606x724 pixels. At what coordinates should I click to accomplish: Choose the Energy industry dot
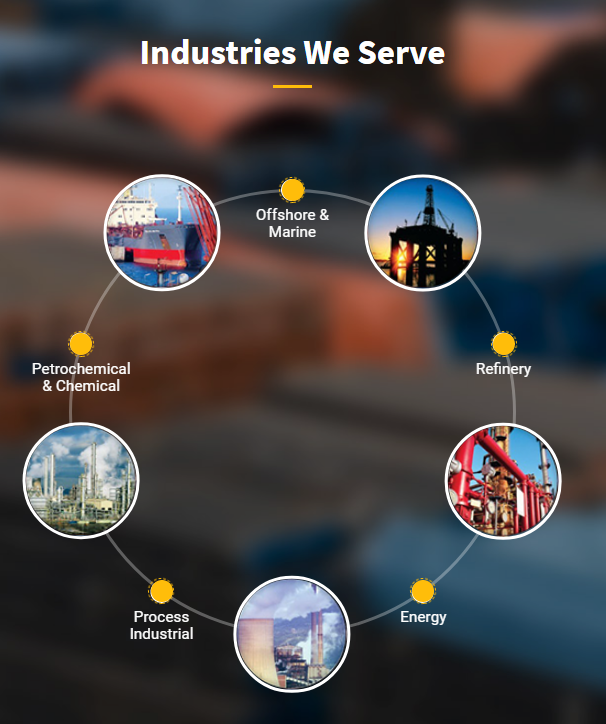coord(422,591)
